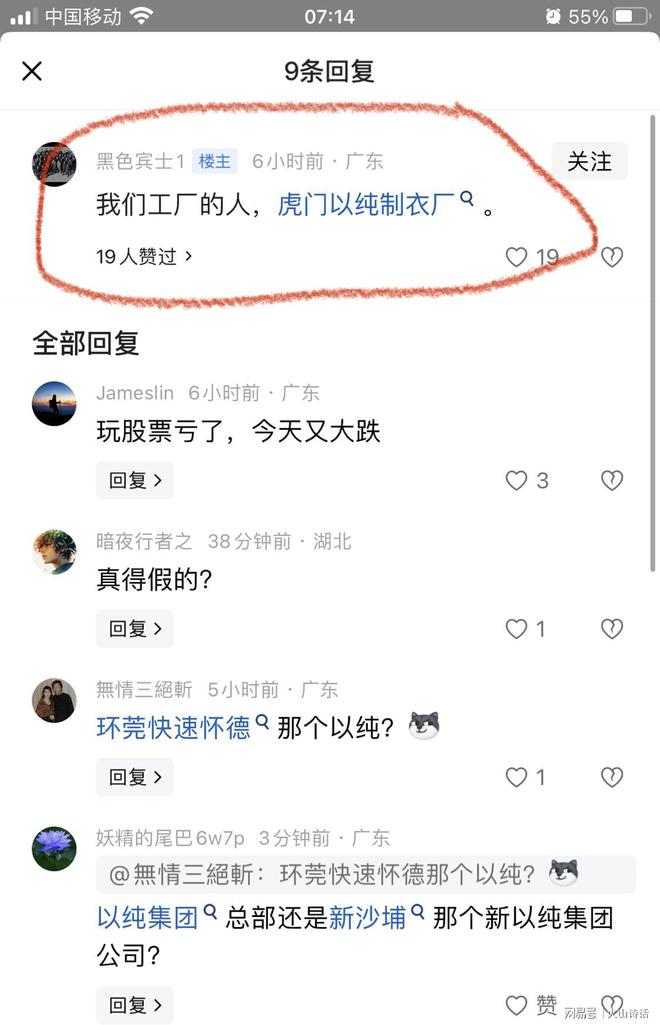Close the 9条回复 replies panel
This screenshot has width=660, height=1025.
coord(32,71)
